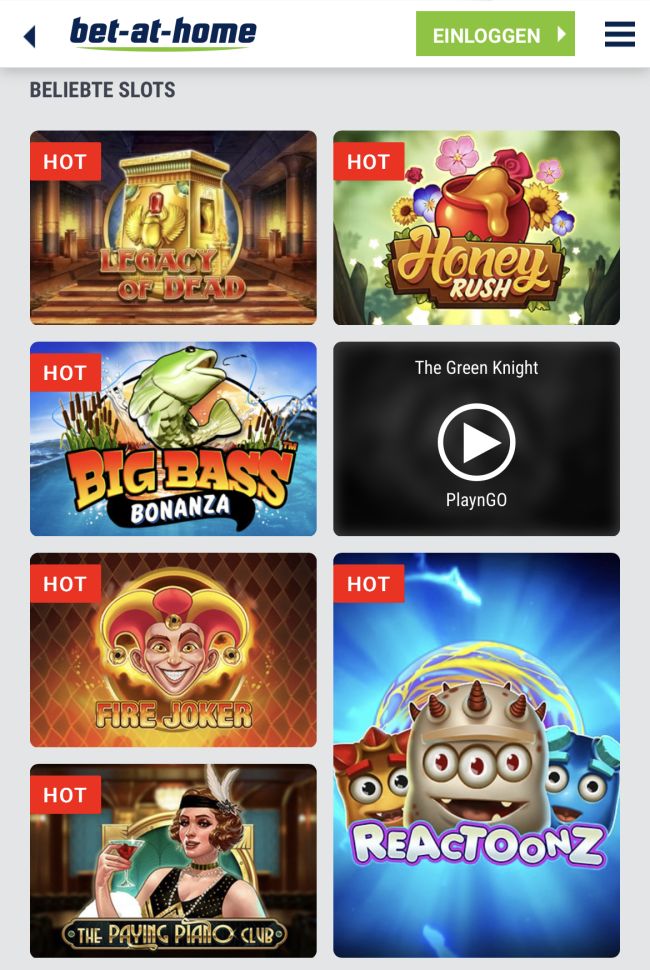Viewport: 650px width, 970px height.
Task: Launch the Honey Rush slot
Action: coord(476,228)
